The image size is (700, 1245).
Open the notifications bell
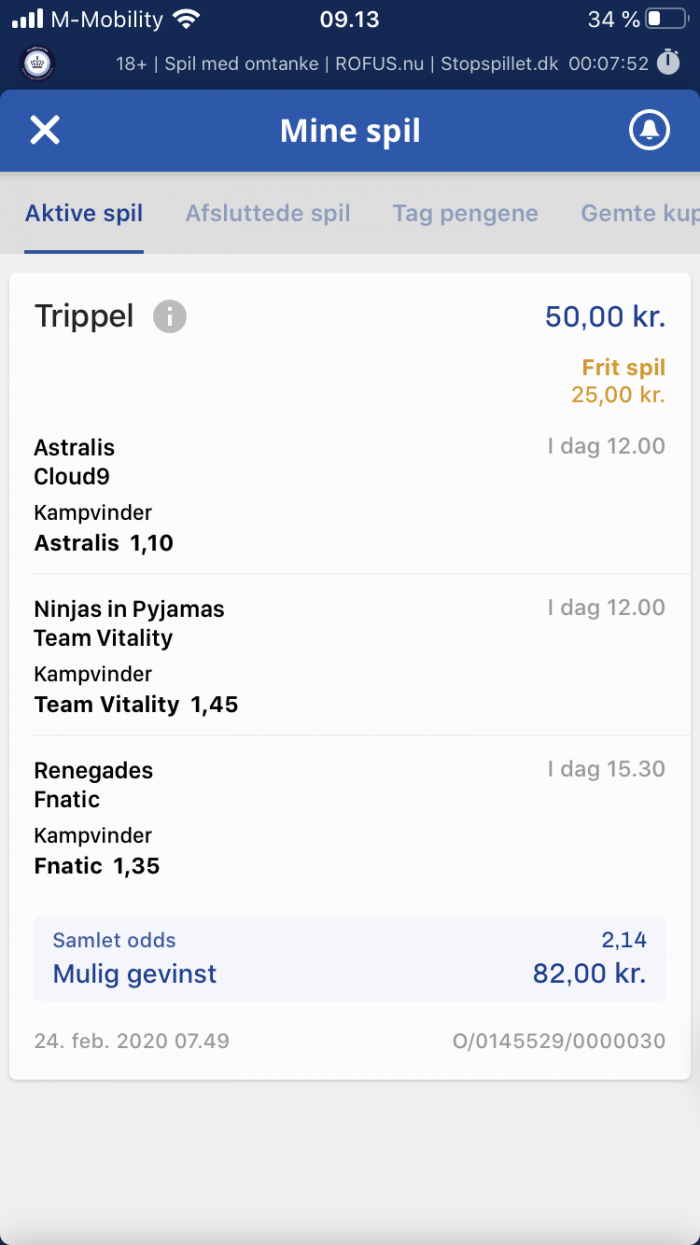point(649,130)
